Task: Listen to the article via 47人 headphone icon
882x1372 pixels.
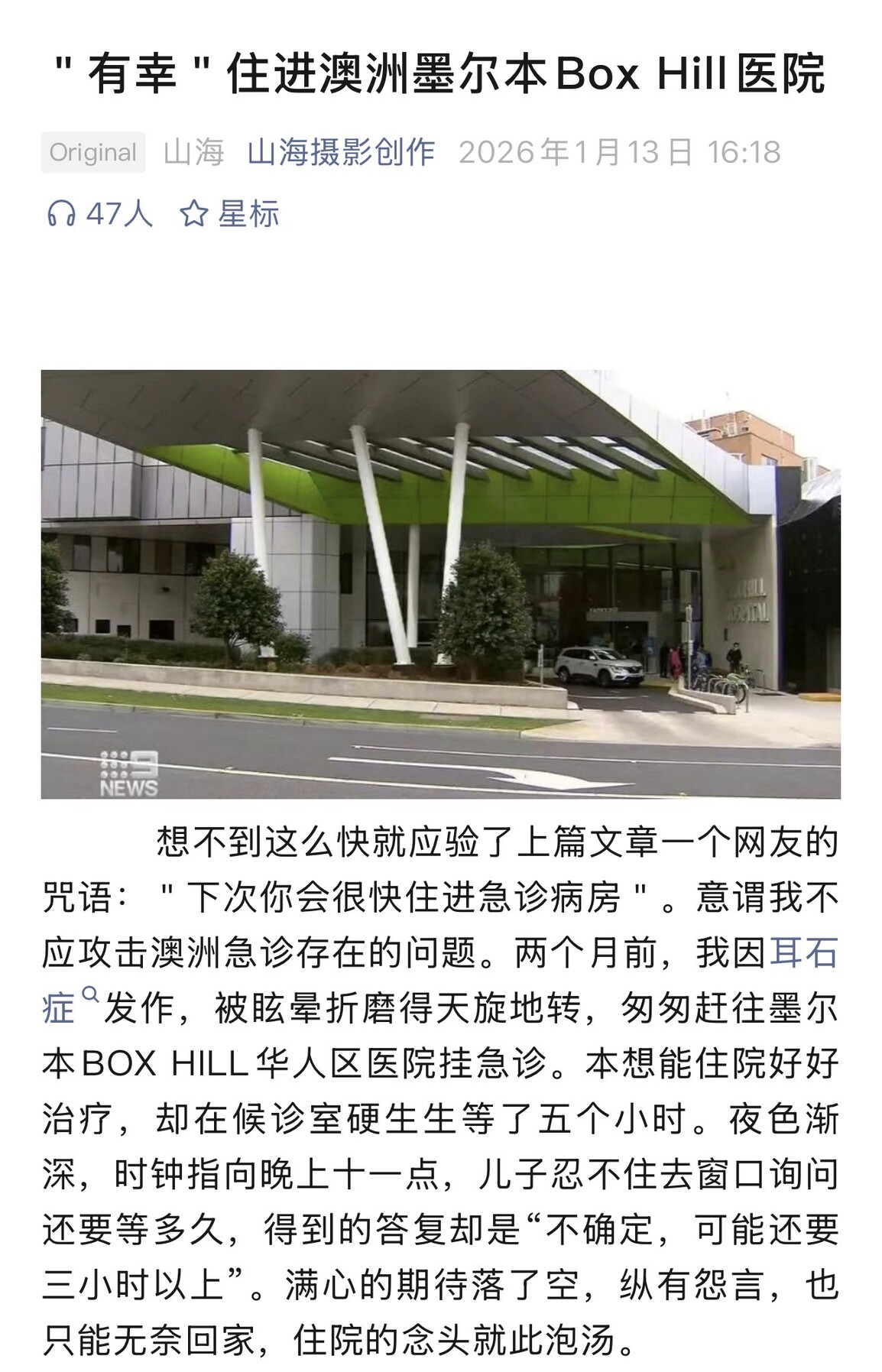Action: pos(62,213)
